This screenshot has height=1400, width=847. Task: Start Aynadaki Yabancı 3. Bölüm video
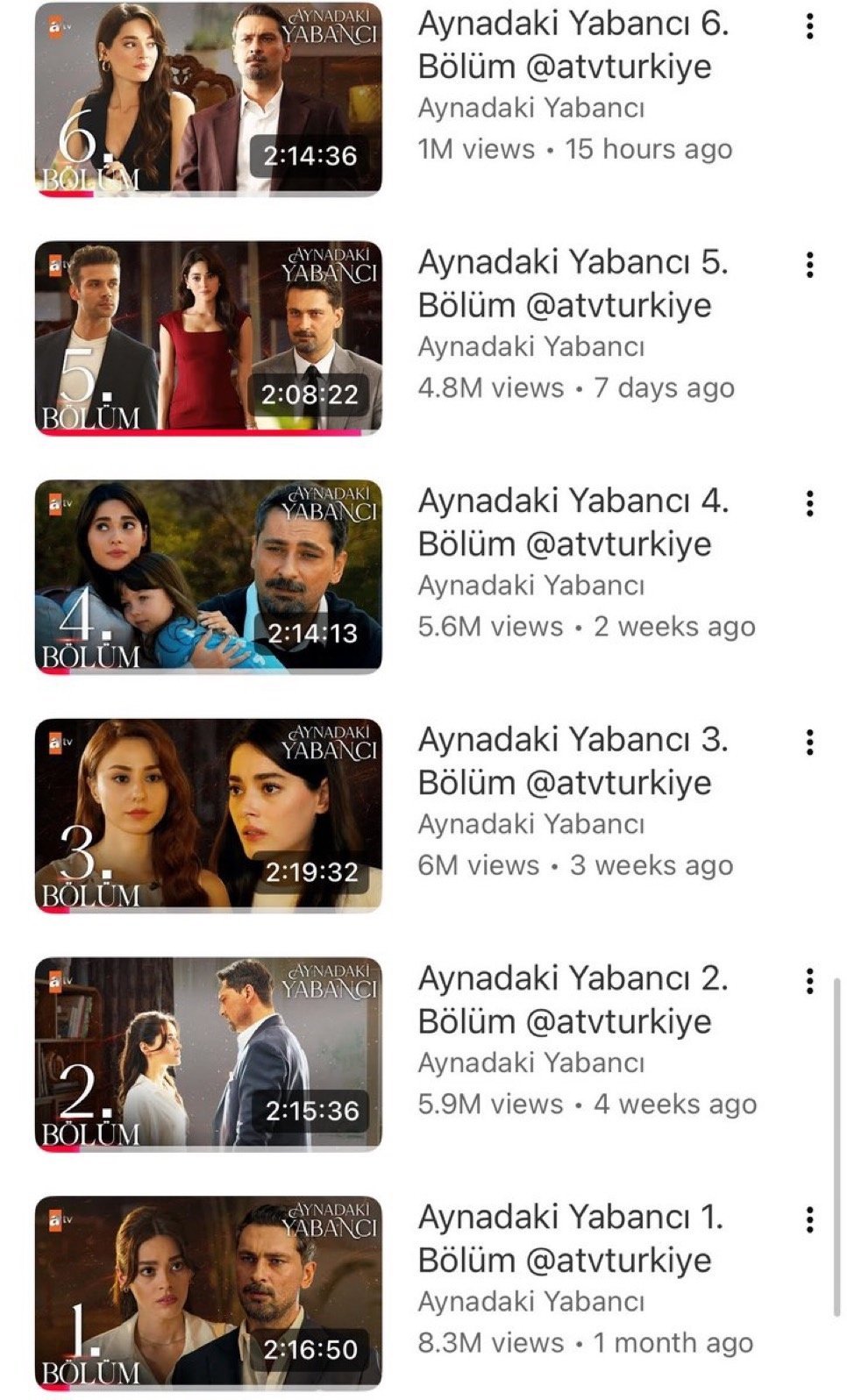pyautogui.click(x=209, y=815)
